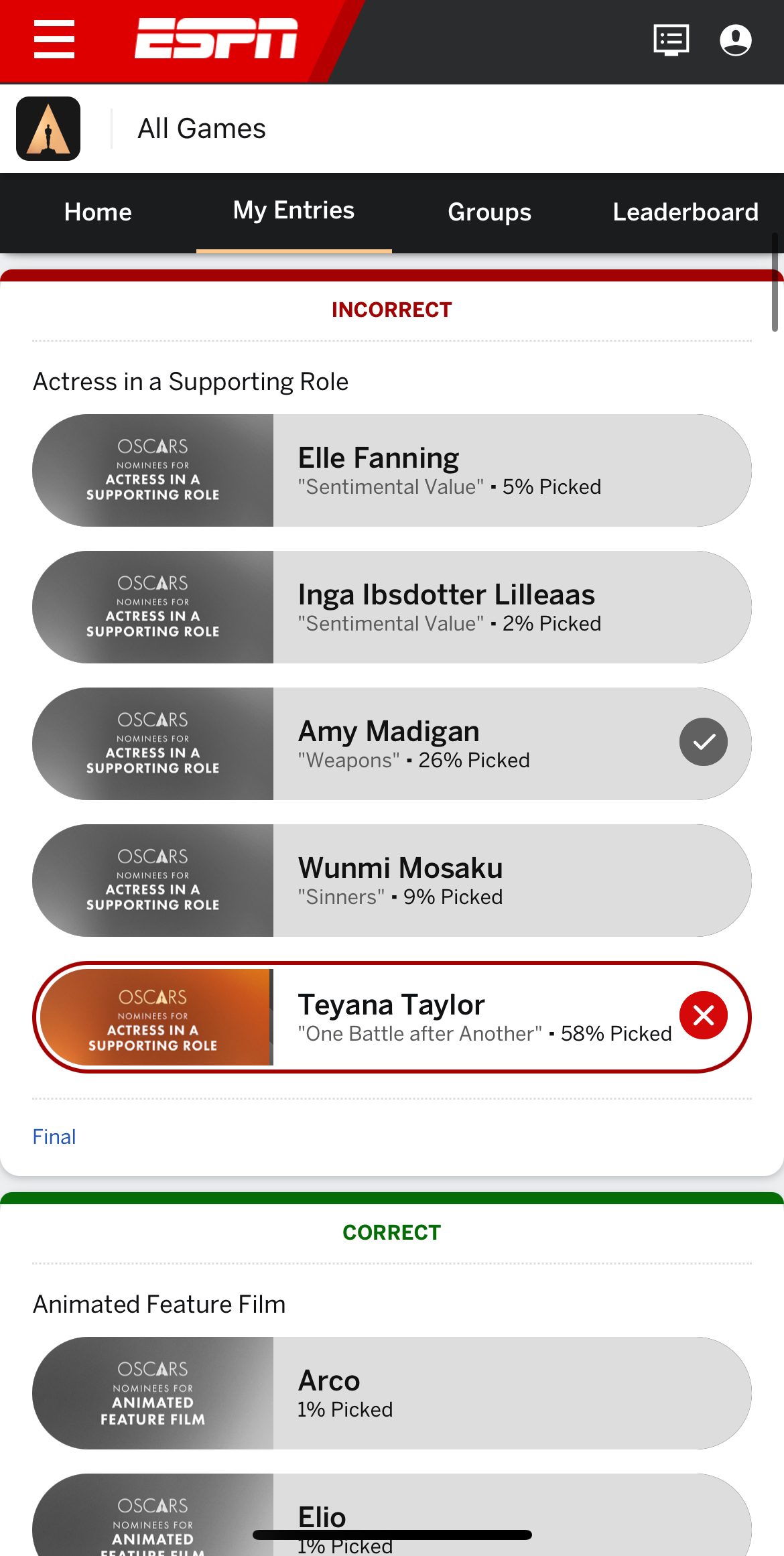The height and width of the screenshot is (1556, 784).
Task: Open the user profile icon
Action: (735, 40)
